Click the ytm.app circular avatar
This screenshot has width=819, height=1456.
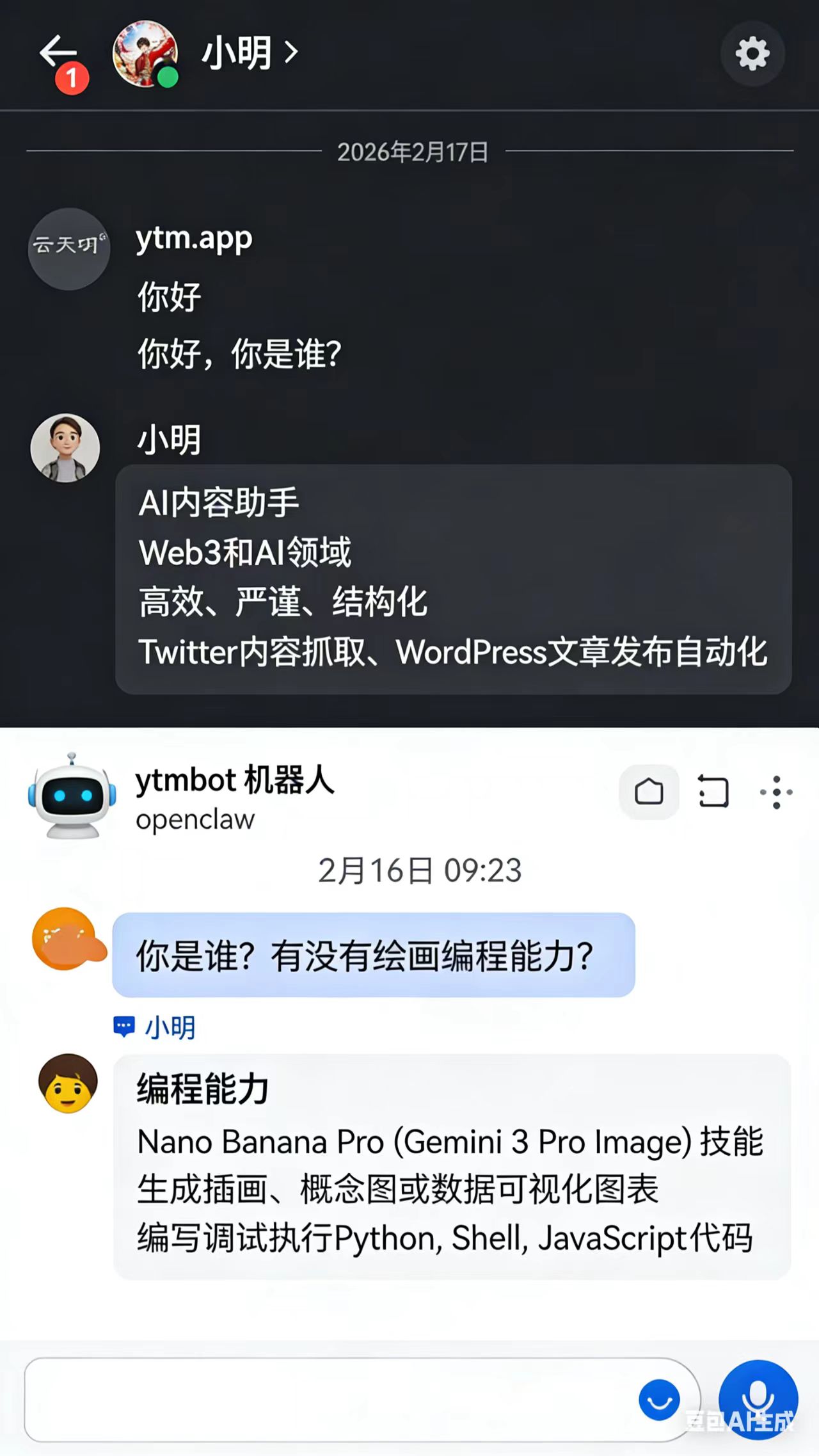point(68,249)
